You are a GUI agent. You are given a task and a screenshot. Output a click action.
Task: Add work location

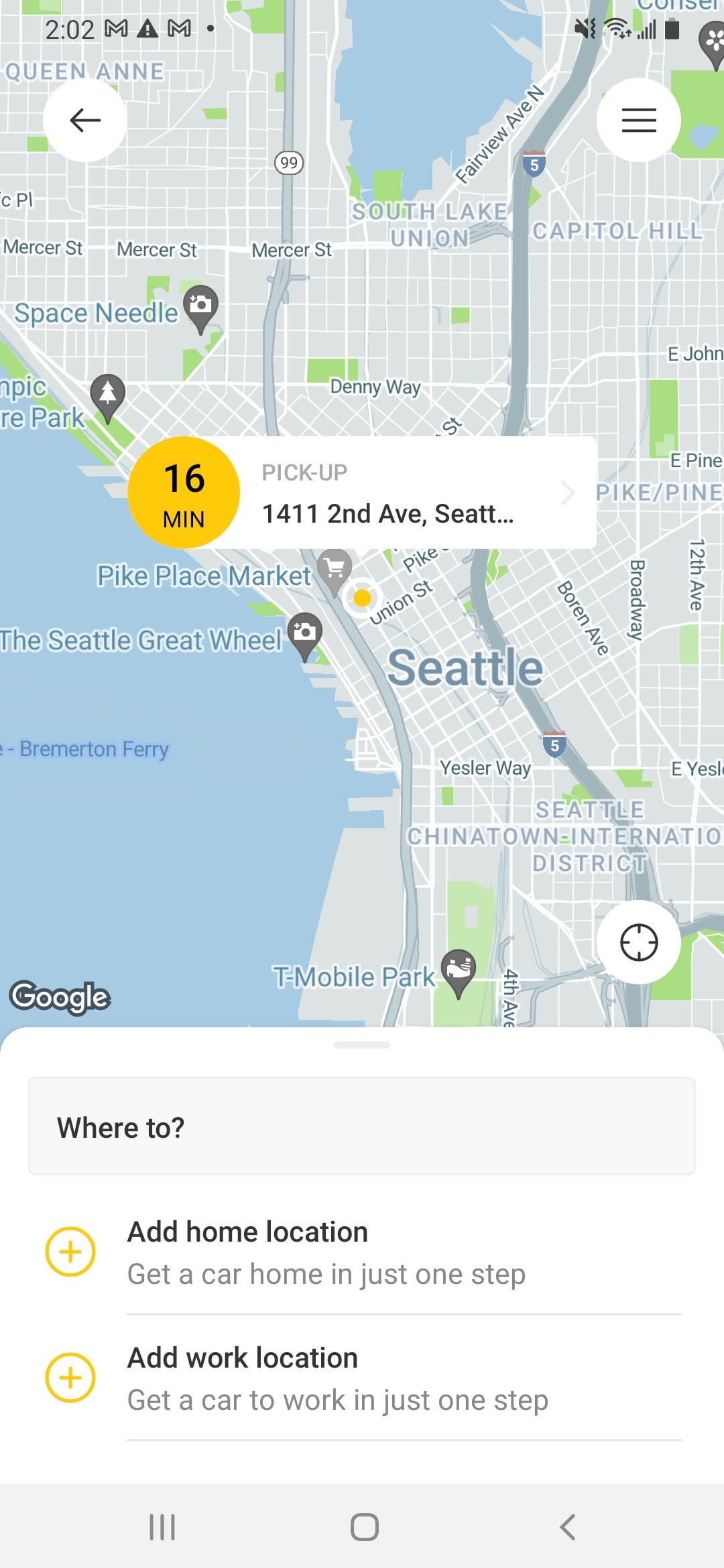pos(362,1378)
